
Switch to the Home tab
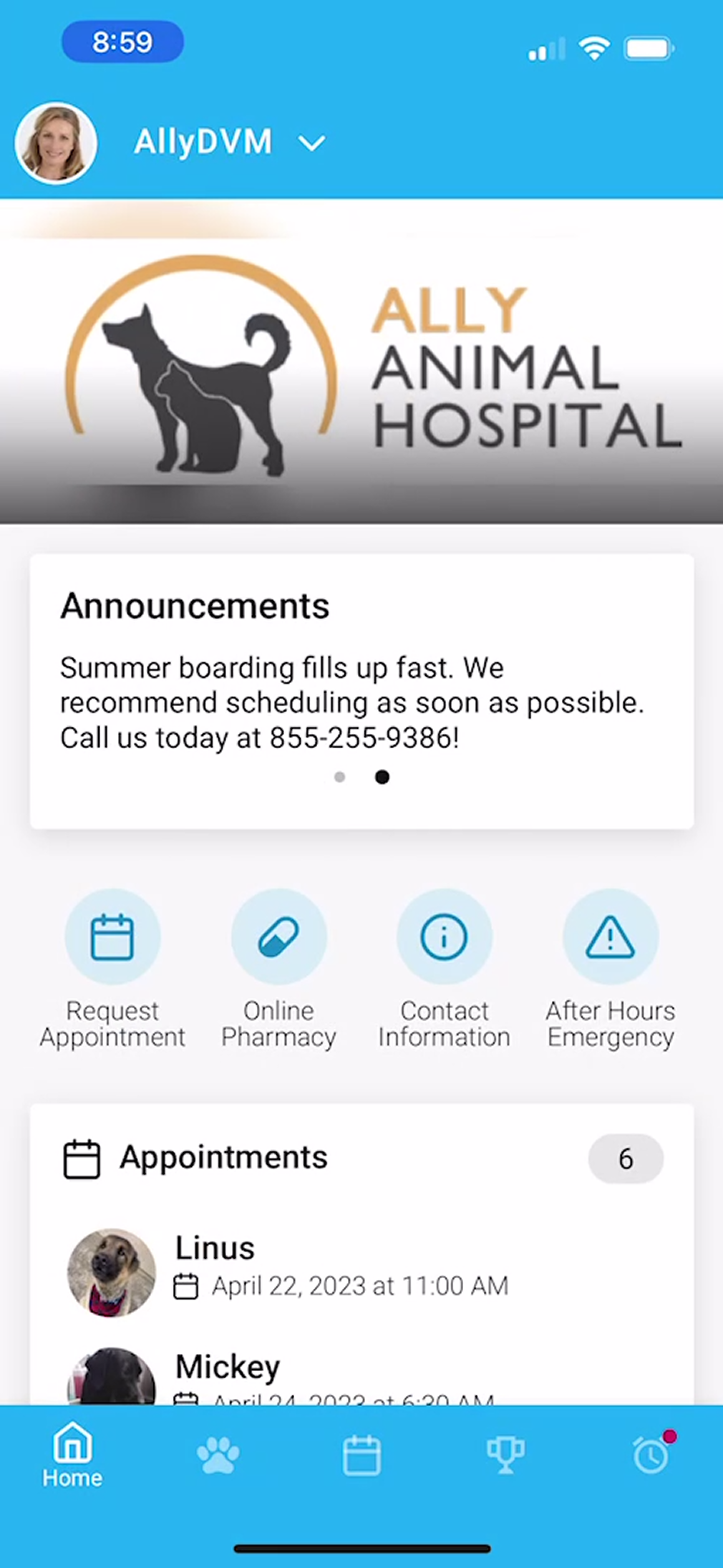72,1455
